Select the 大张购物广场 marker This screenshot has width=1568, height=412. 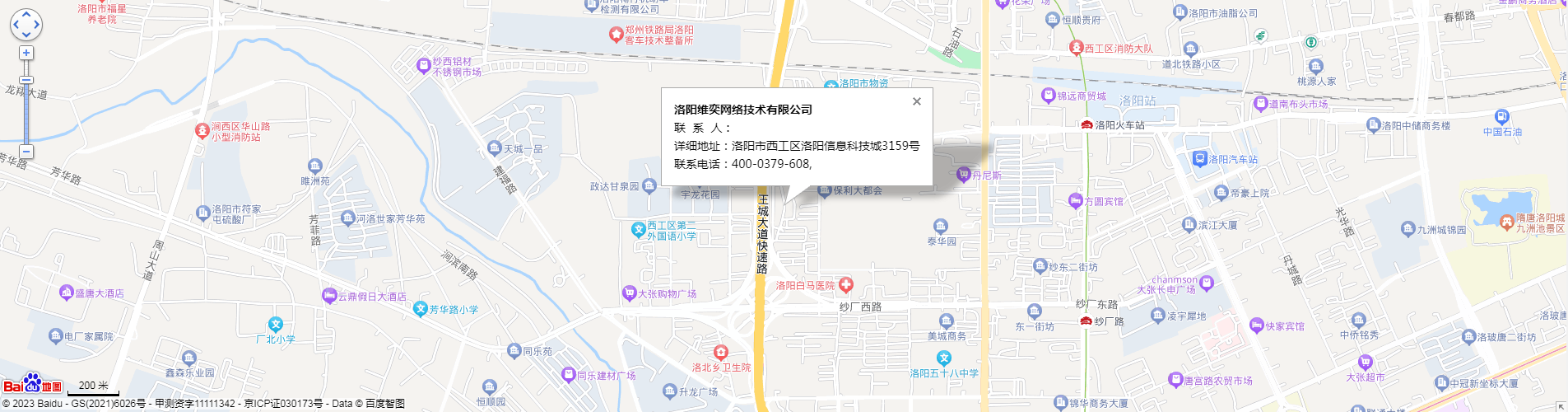point(630,293)
